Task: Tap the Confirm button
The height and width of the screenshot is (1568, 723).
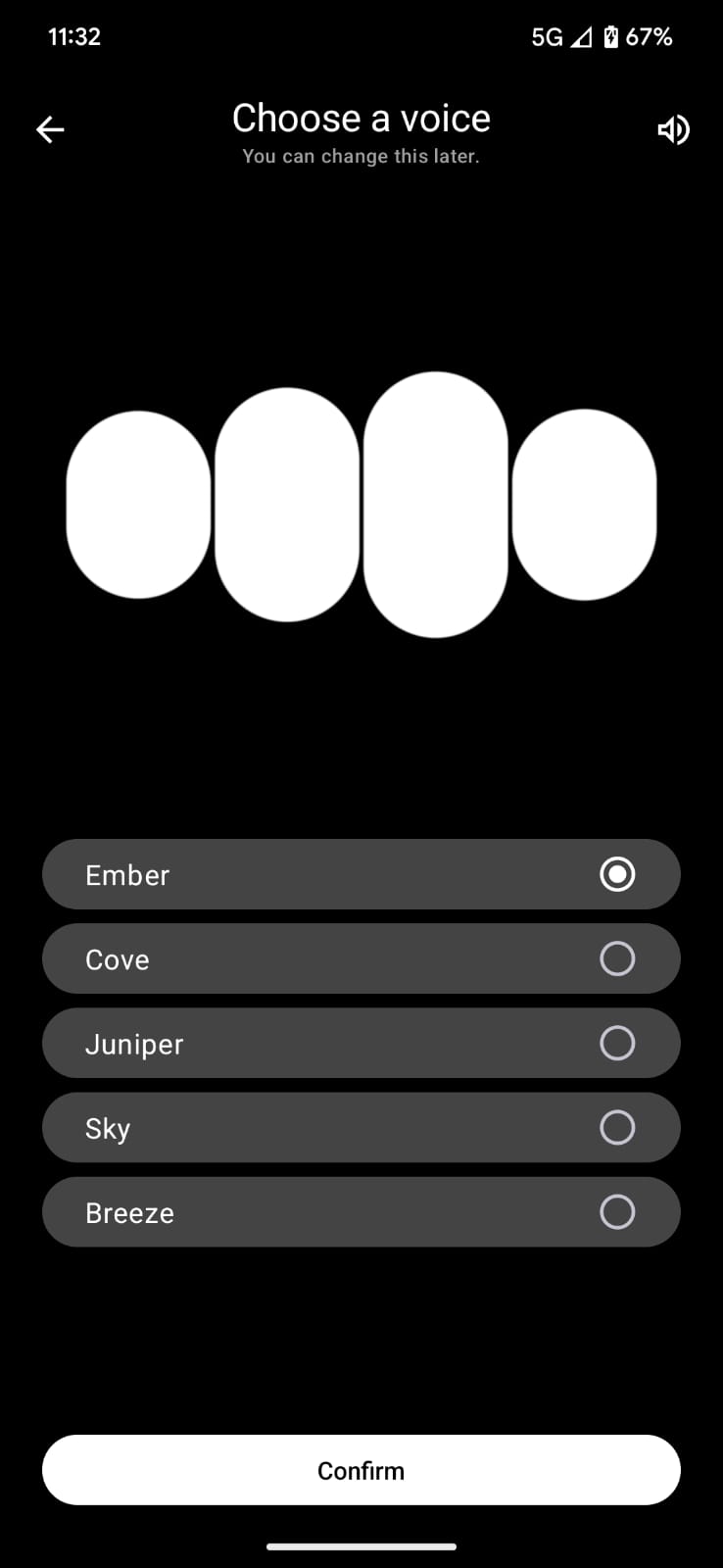Action: pyautogui.click(x=361, y=1470)
